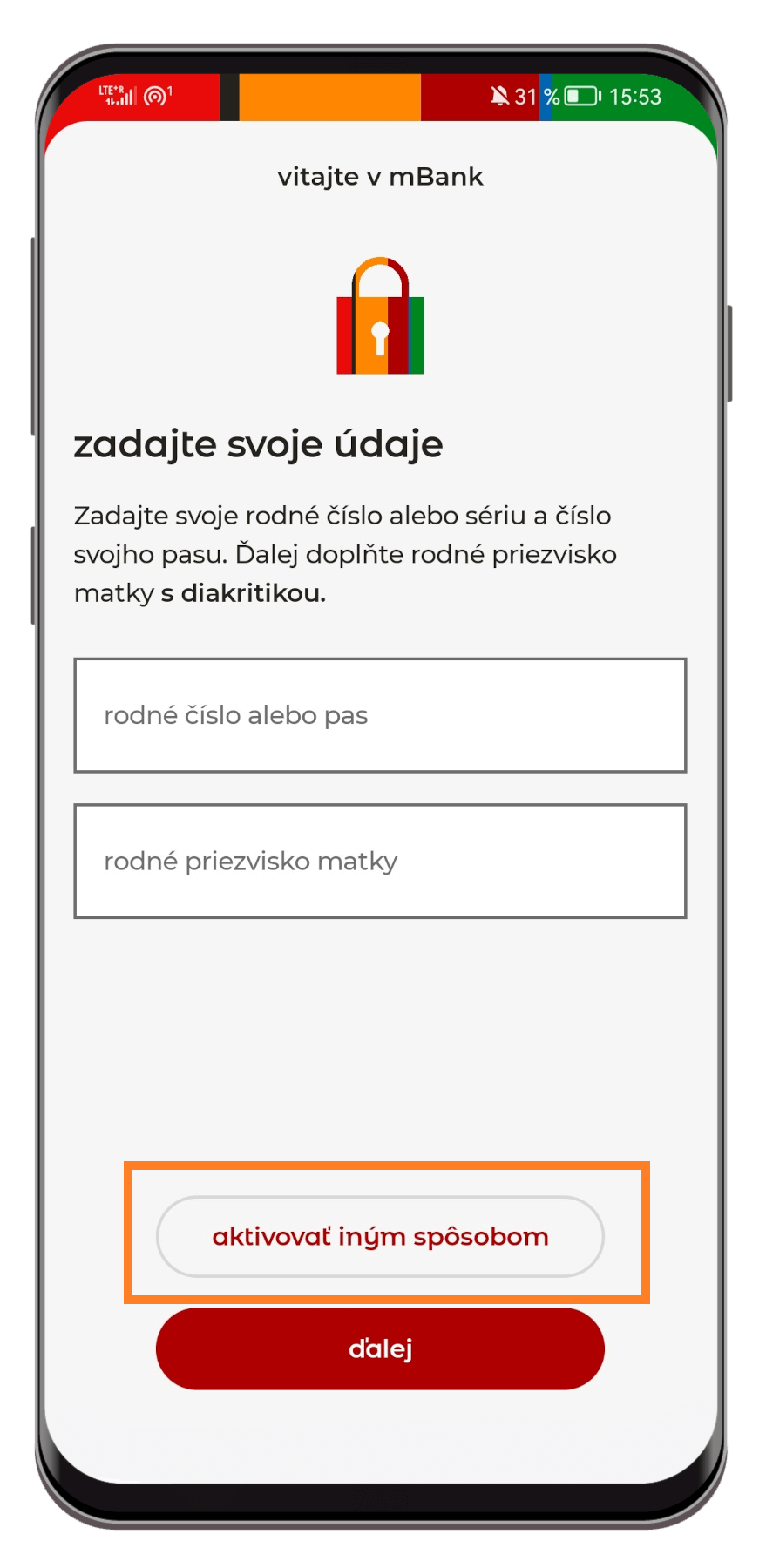Enter mother's maiden name field
Viewport: 766px width, 1568px height.
click(380, 861)
